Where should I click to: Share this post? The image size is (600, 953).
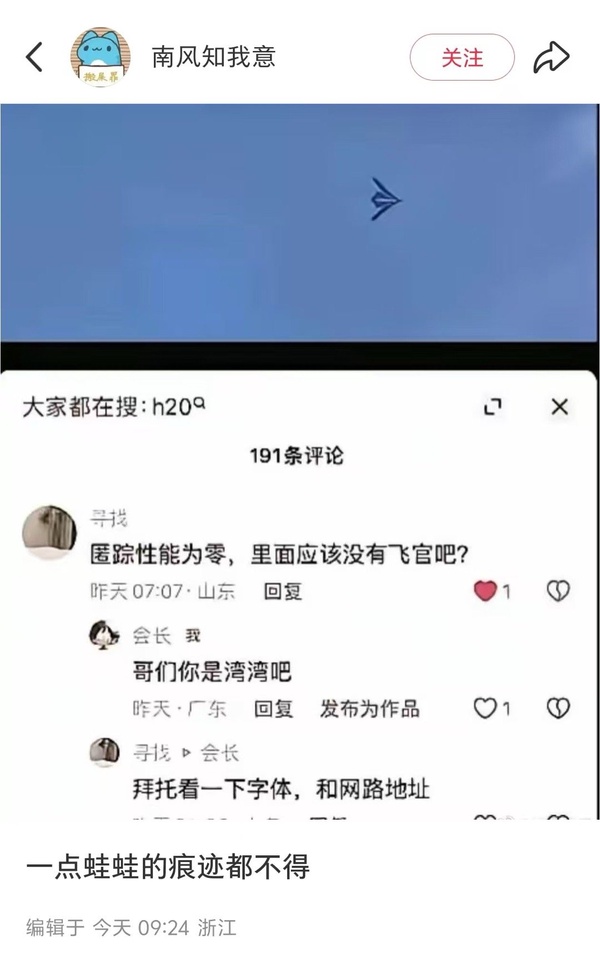point(551,57)
